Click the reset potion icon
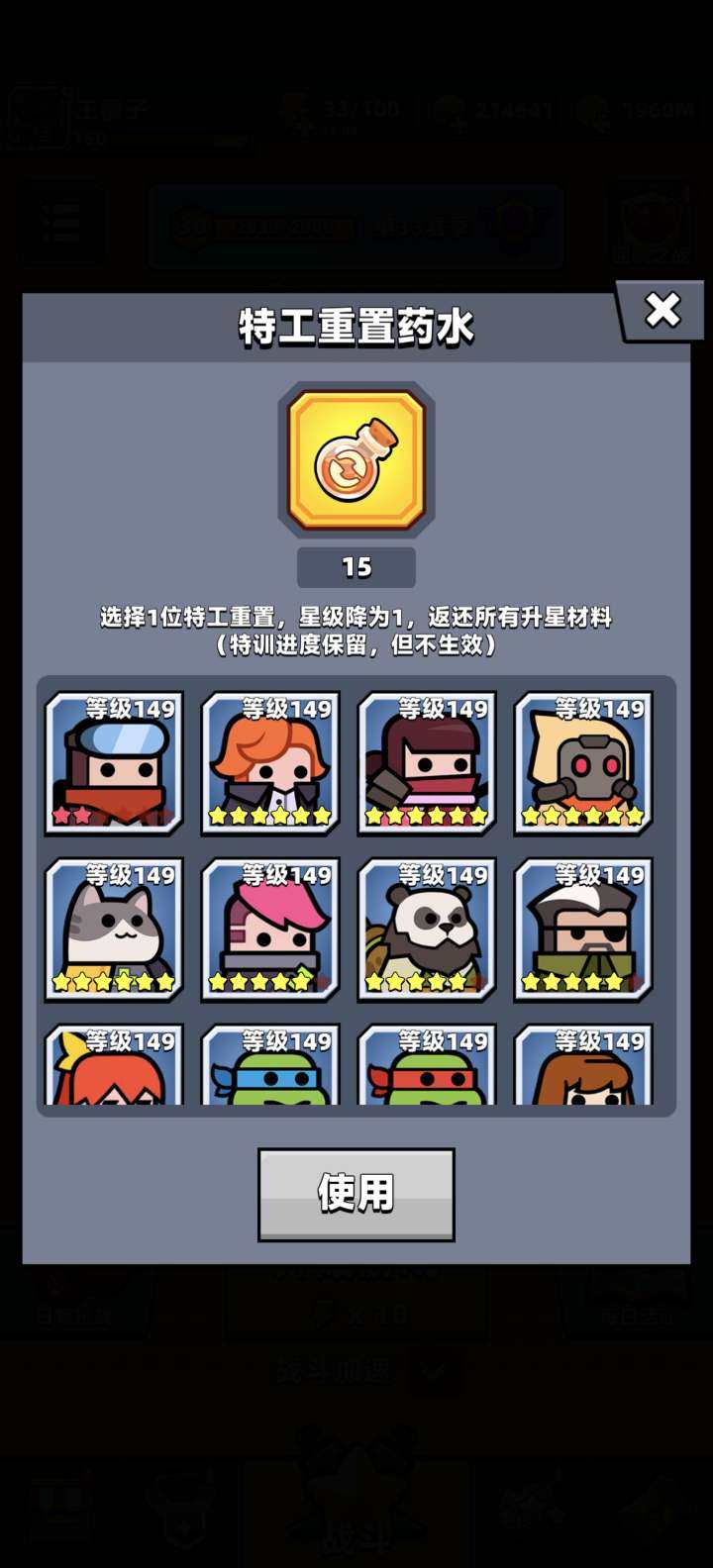Screen dimensions: 713x1568 pyautogui.click(x=356, y=460)
